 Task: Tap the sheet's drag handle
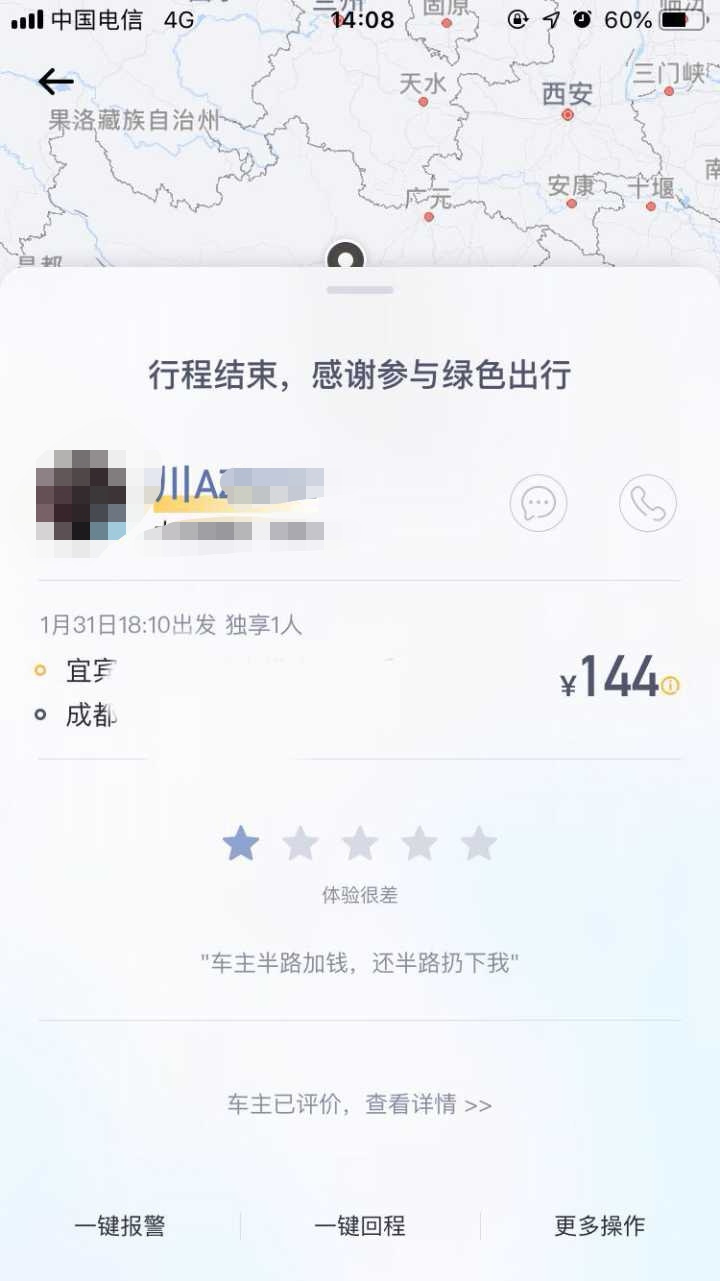[x=360, y=290]
